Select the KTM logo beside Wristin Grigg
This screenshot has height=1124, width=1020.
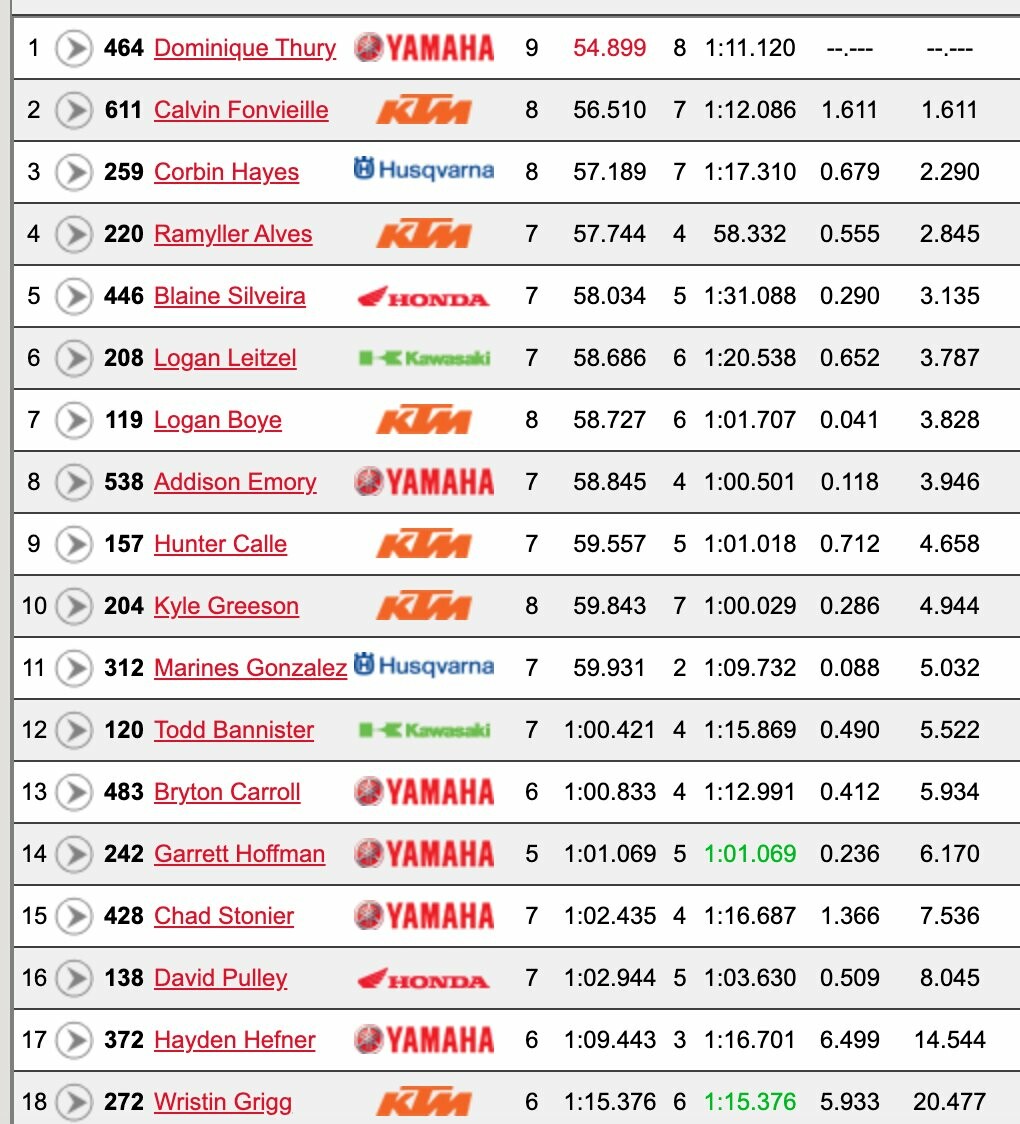click(x=424, y=1101)
